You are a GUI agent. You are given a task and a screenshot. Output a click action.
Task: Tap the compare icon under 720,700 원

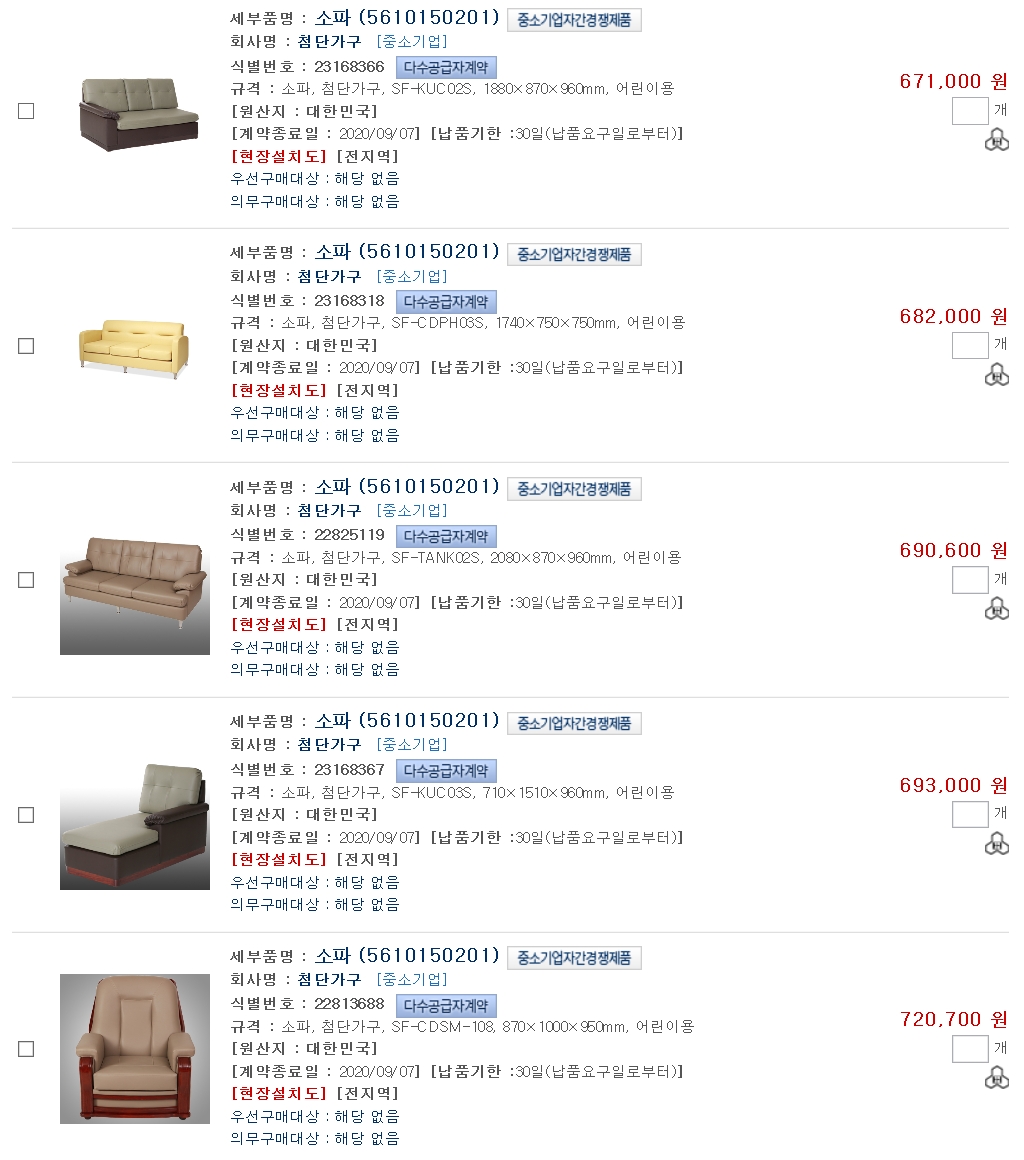[996, 1078]
